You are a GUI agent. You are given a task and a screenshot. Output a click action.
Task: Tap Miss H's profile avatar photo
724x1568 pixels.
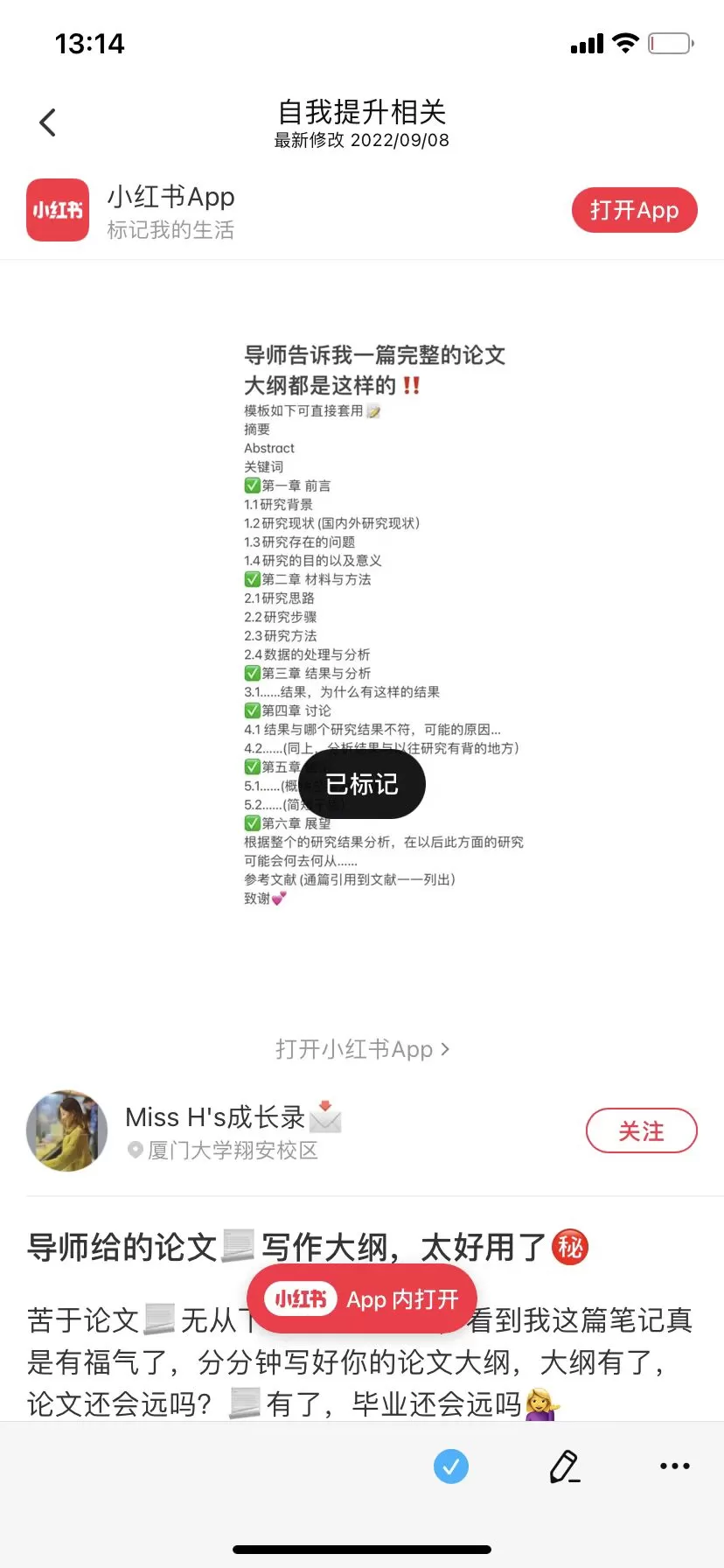pos(66,1130)
